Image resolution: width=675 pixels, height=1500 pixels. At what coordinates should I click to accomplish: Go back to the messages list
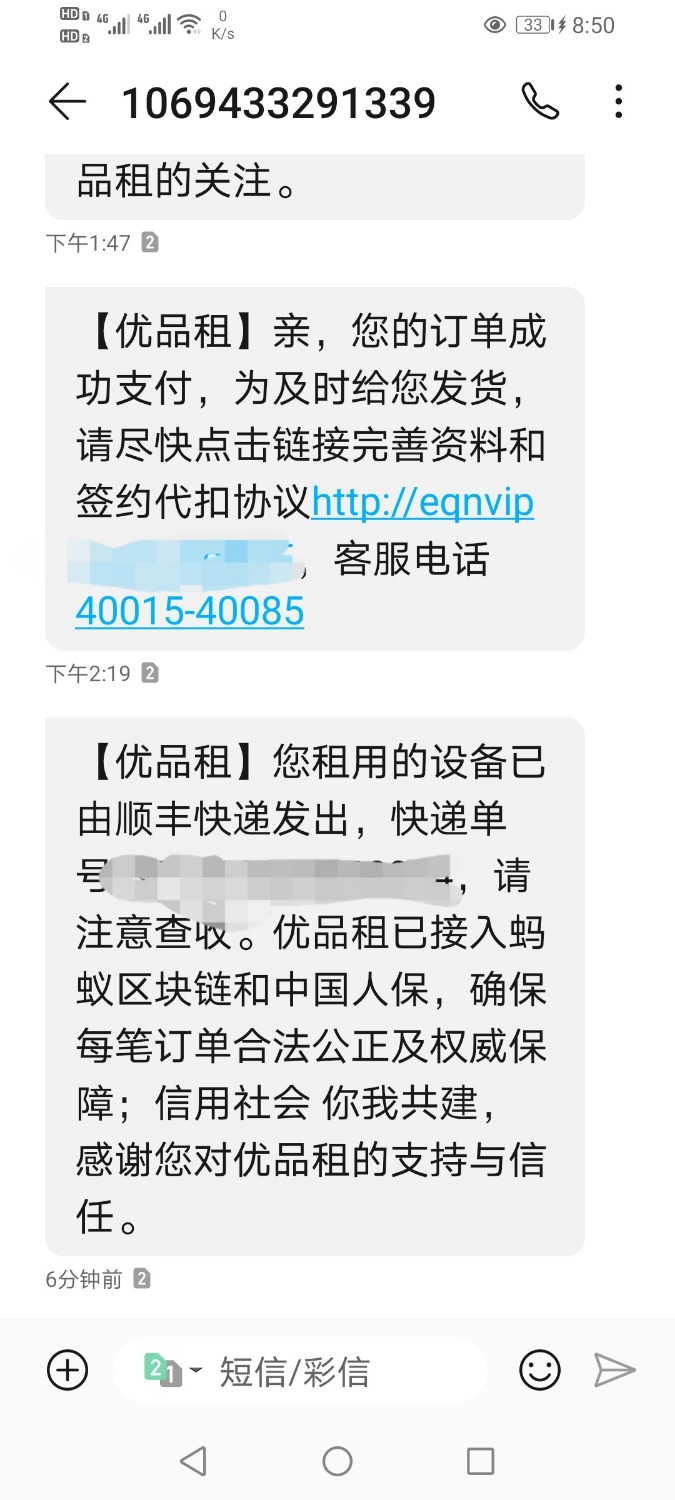(x=67, y=102)
